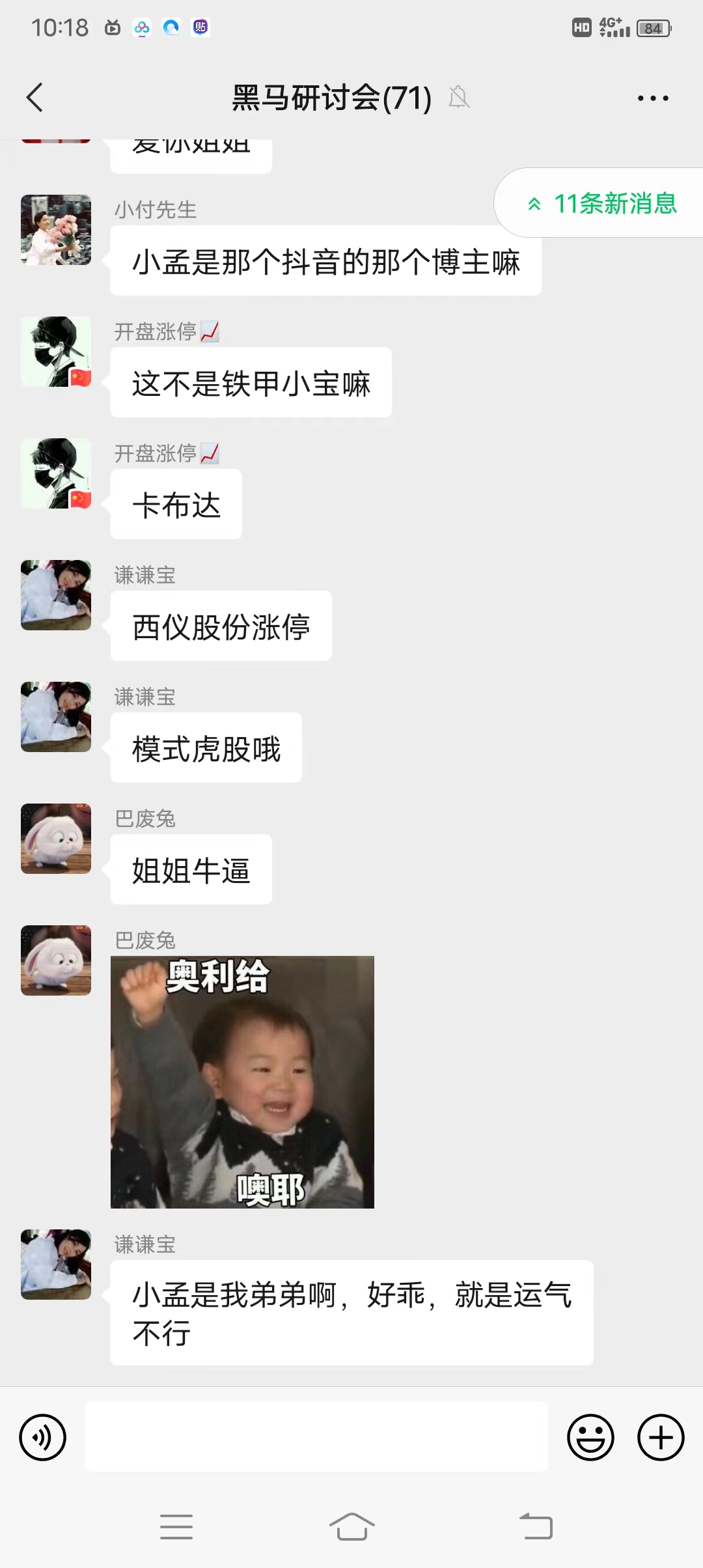Open the emoji picker

click(x=590, y=1437)
